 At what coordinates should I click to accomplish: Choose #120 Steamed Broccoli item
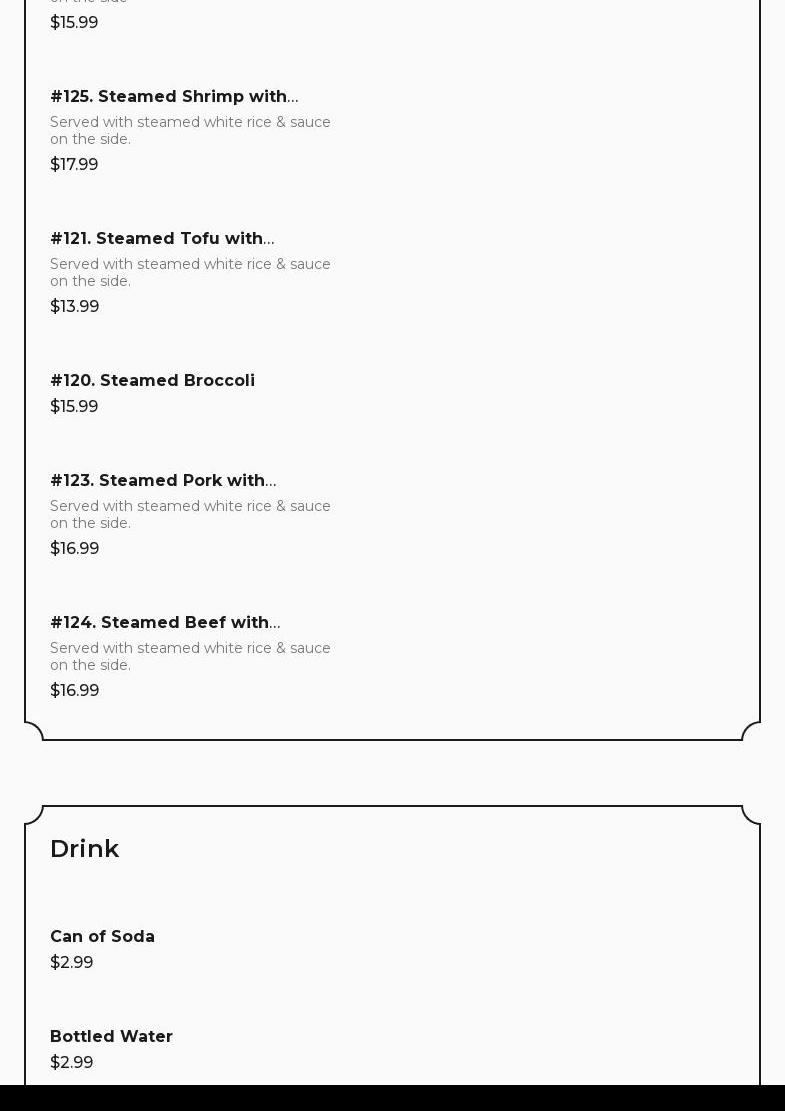tap(152, 381)
